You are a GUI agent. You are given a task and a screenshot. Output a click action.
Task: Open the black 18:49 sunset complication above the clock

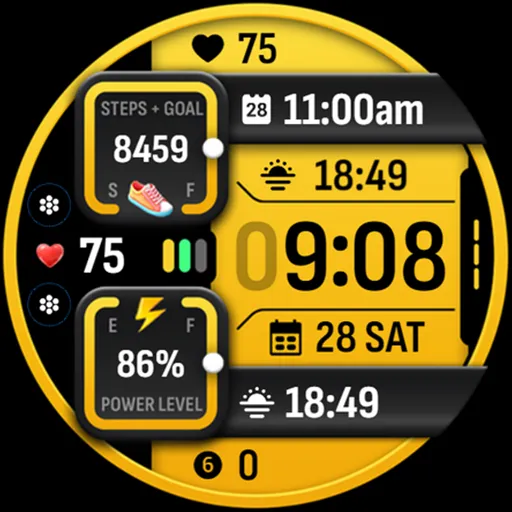[x=334, y=175]
